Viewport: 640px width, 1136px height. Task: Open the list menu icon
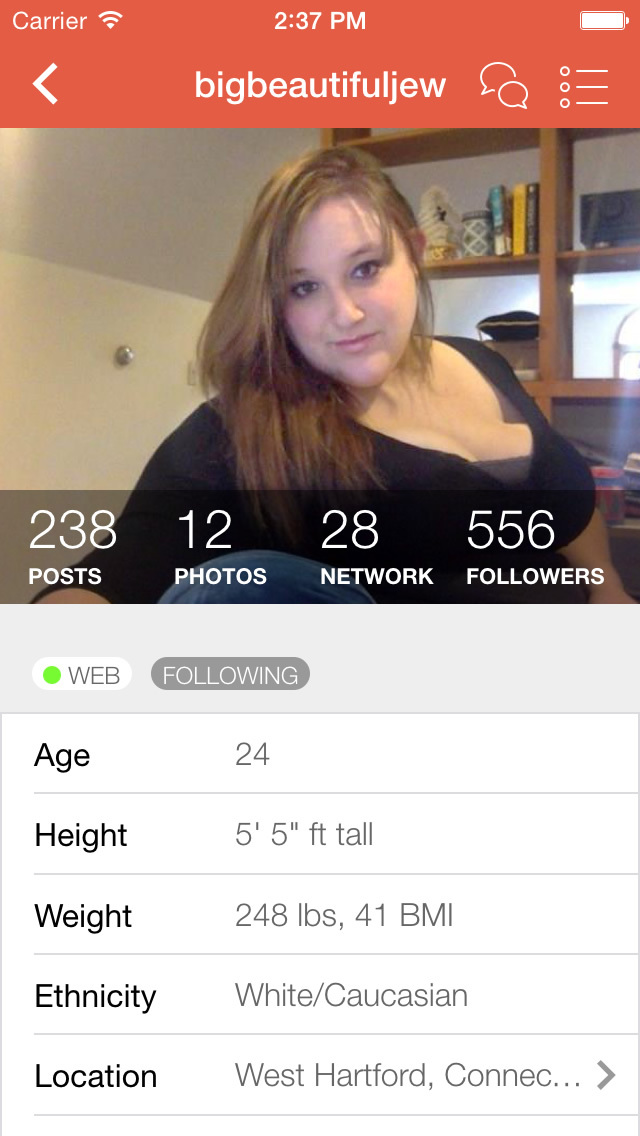tap(584, 86)
